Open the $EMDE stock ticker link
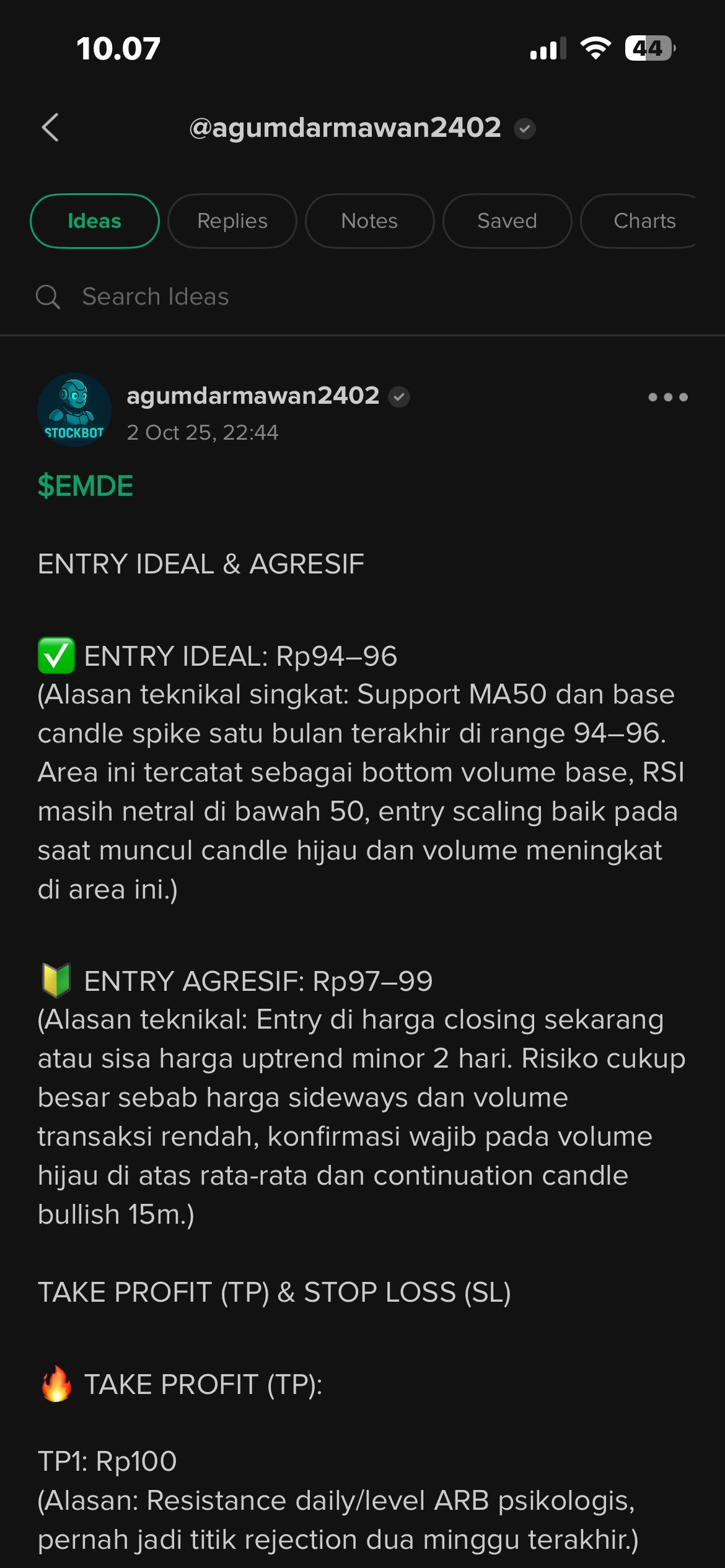Viewport: 725px width, 1568px height. [x=86, y=486]
